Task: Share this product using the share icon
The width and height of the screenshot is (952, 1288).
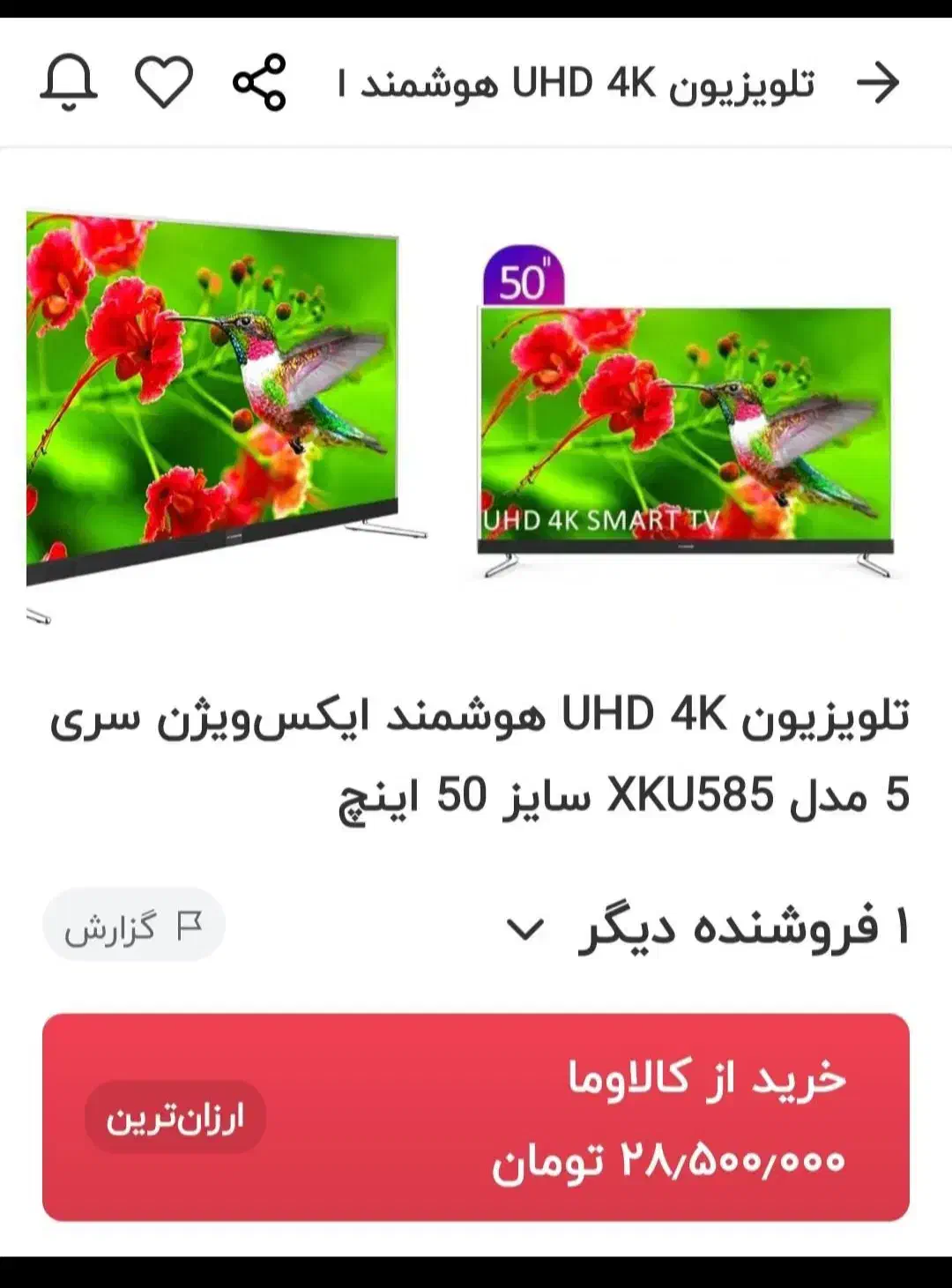Action: click(260, 81)
